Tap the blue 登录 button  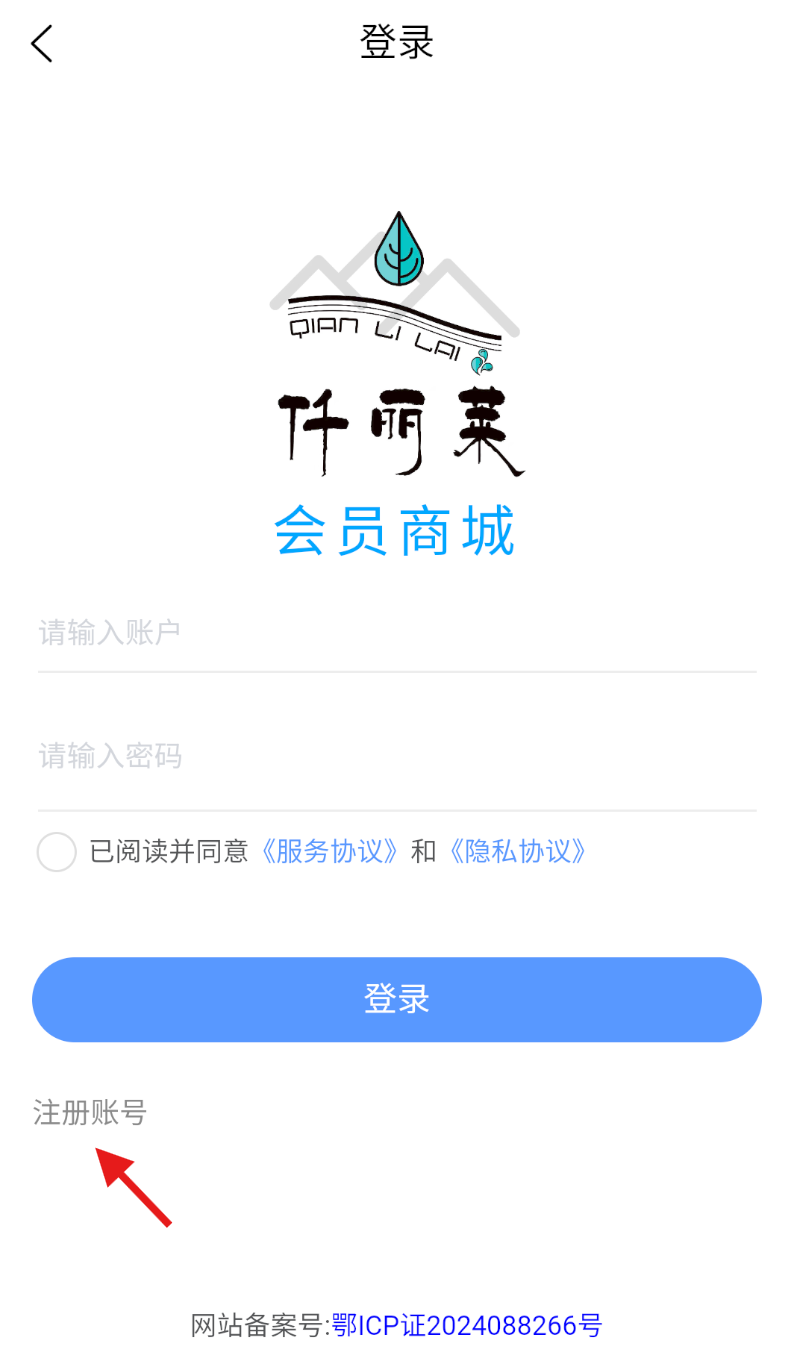tap(396, 999)
